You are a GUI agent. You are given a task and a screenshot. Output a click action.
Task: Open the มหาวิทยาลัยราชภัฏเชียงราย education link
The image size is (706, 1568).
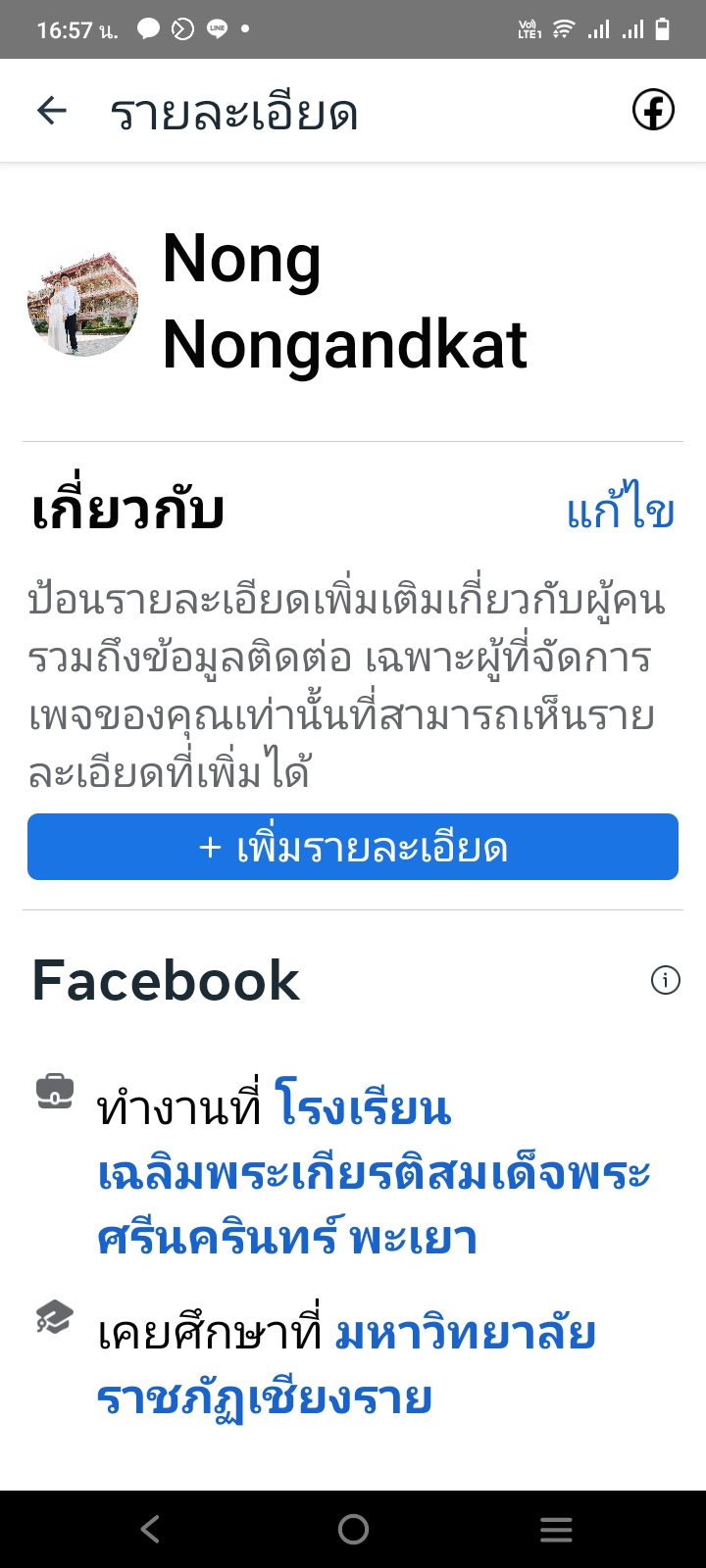click(x=346, y=1364)
